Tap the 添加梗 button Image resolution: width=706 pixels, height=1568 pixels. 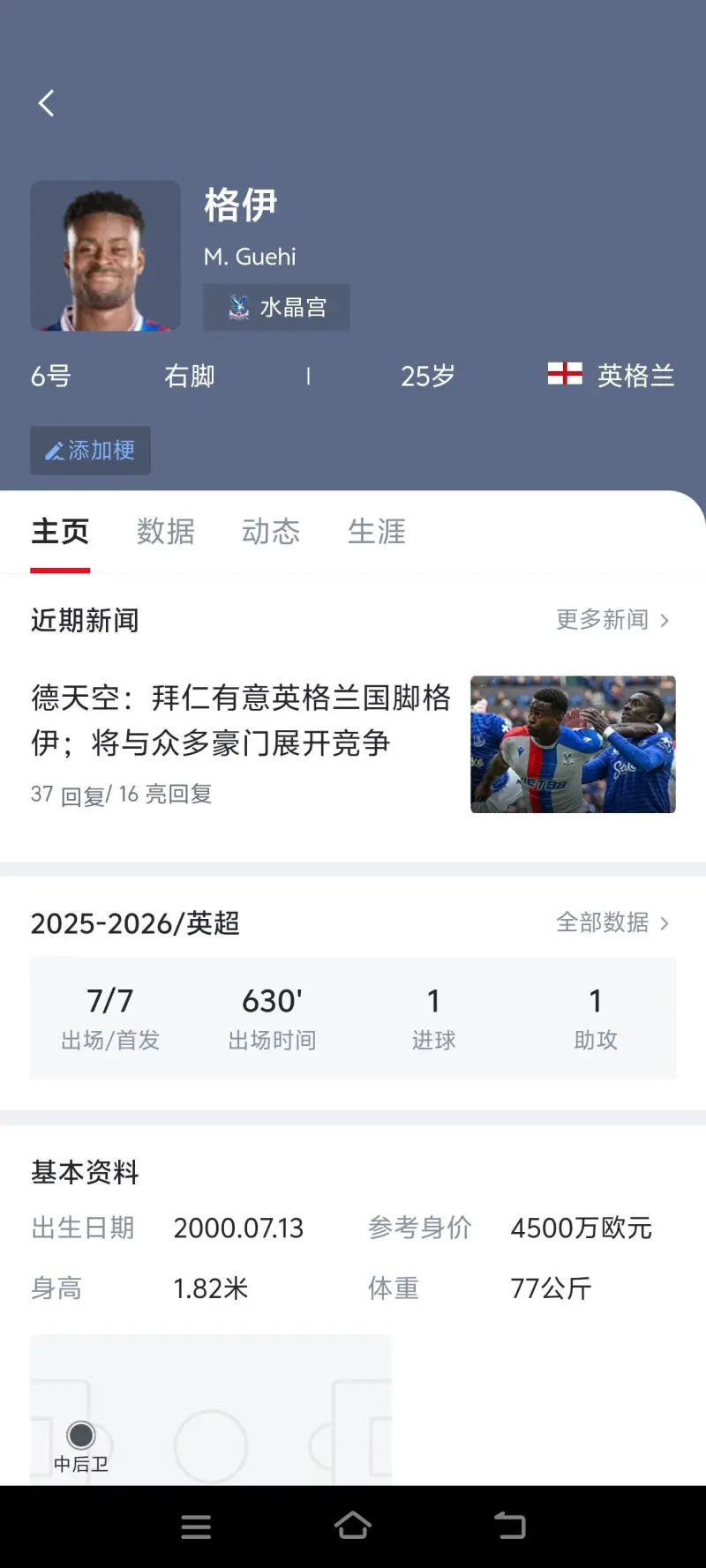click(90, 451)
